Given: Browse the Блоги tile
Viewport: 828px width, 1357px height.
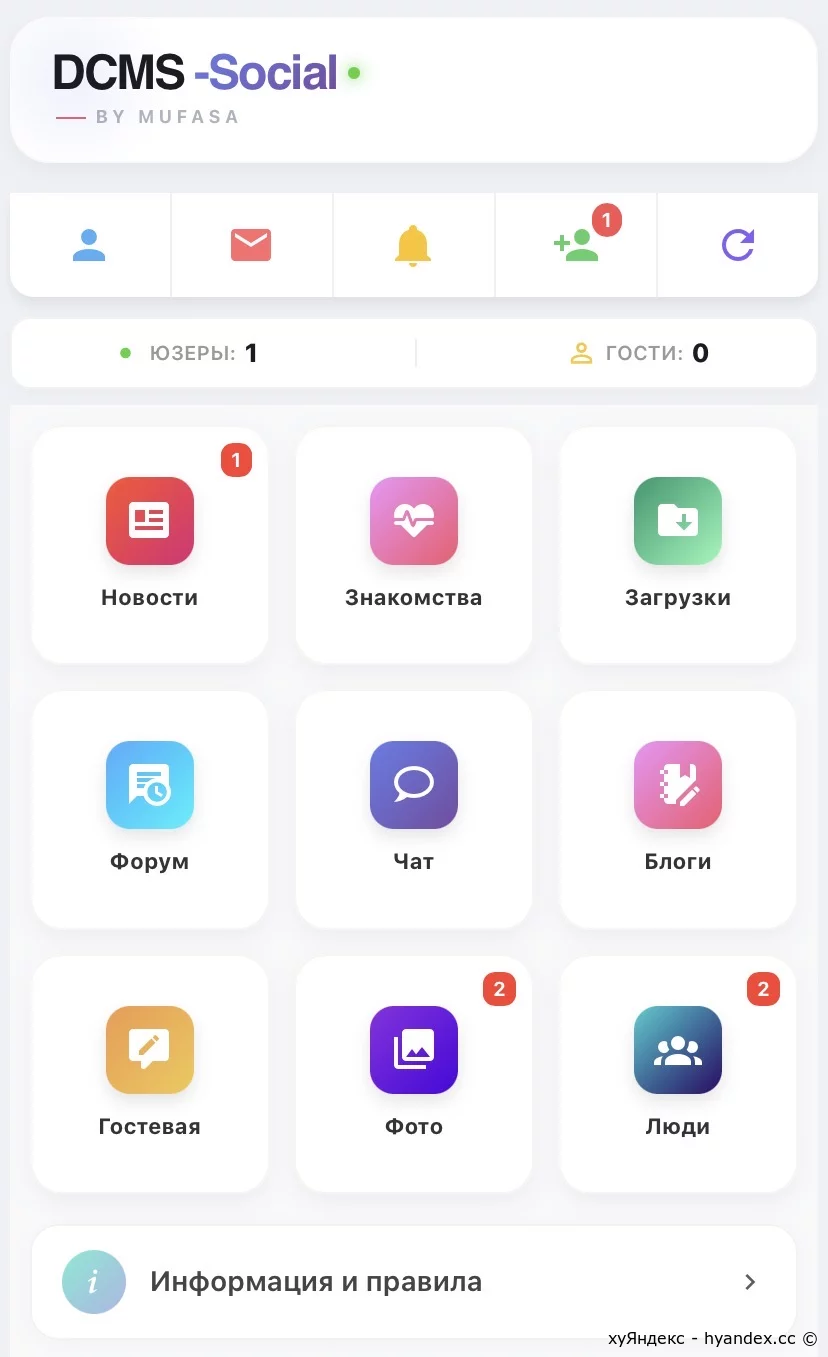Looking at the screenshot, I should [678, 809].
